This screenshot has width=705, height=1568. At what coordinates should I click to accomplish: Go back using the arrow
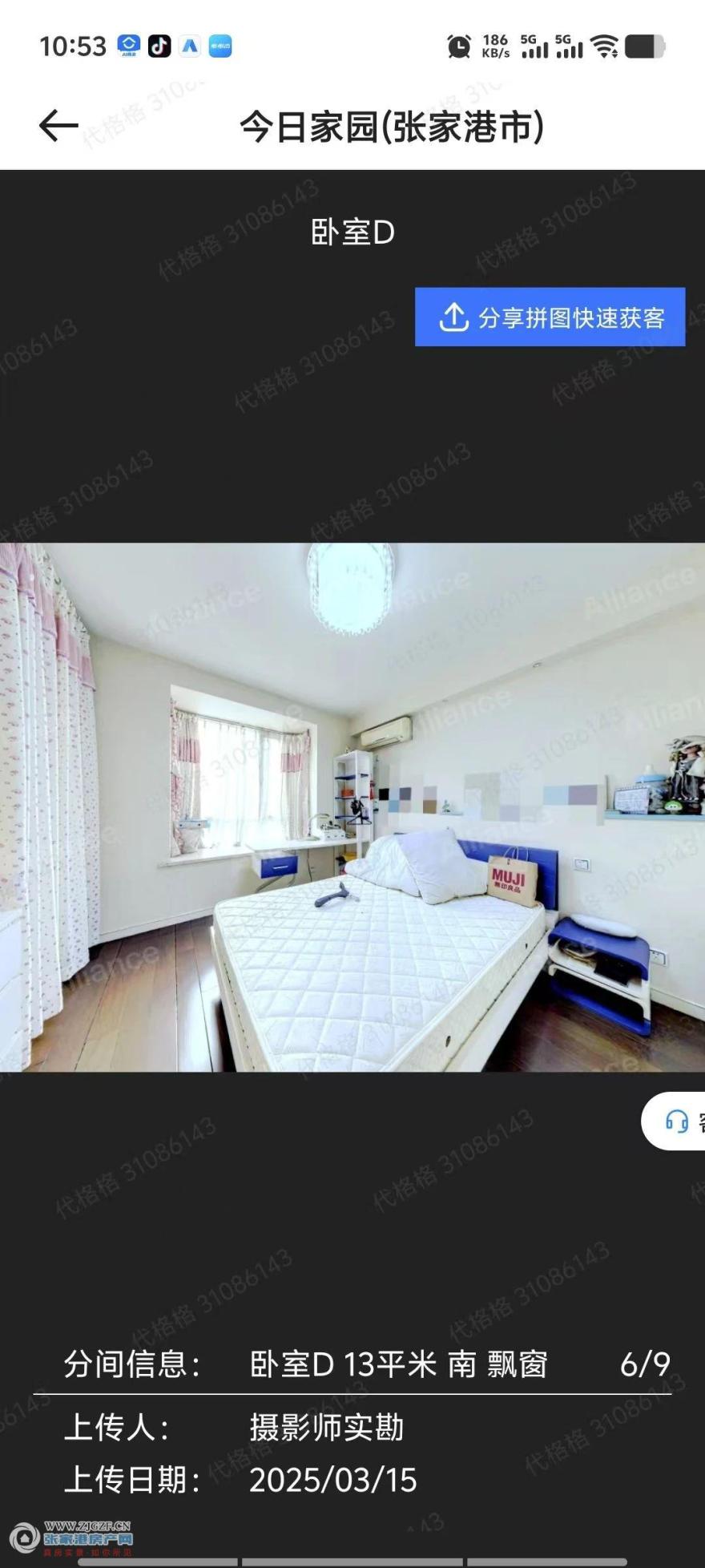tap(58, 126)
